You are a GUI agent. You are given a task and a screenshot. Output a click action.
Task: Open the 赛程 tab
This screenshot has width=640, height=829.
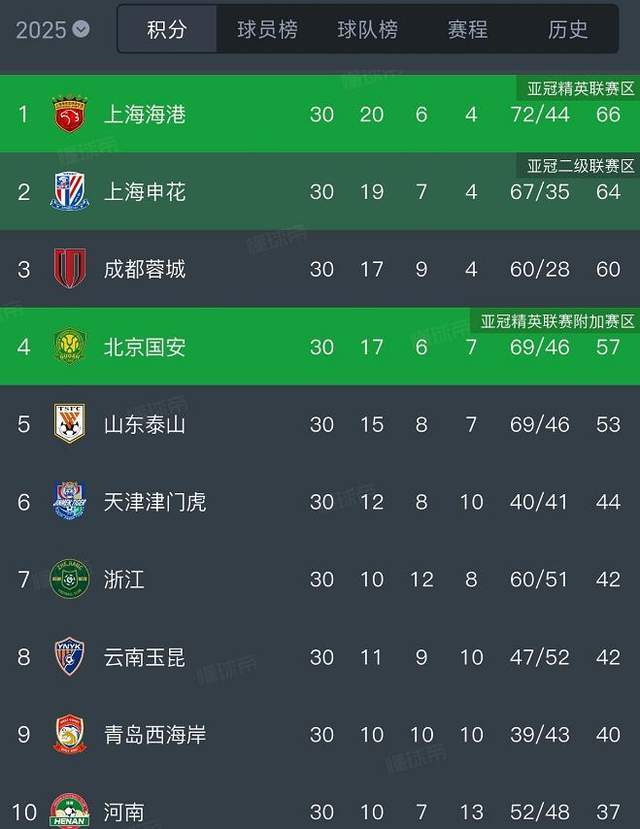pyautogui.click(x=467, y=29)
